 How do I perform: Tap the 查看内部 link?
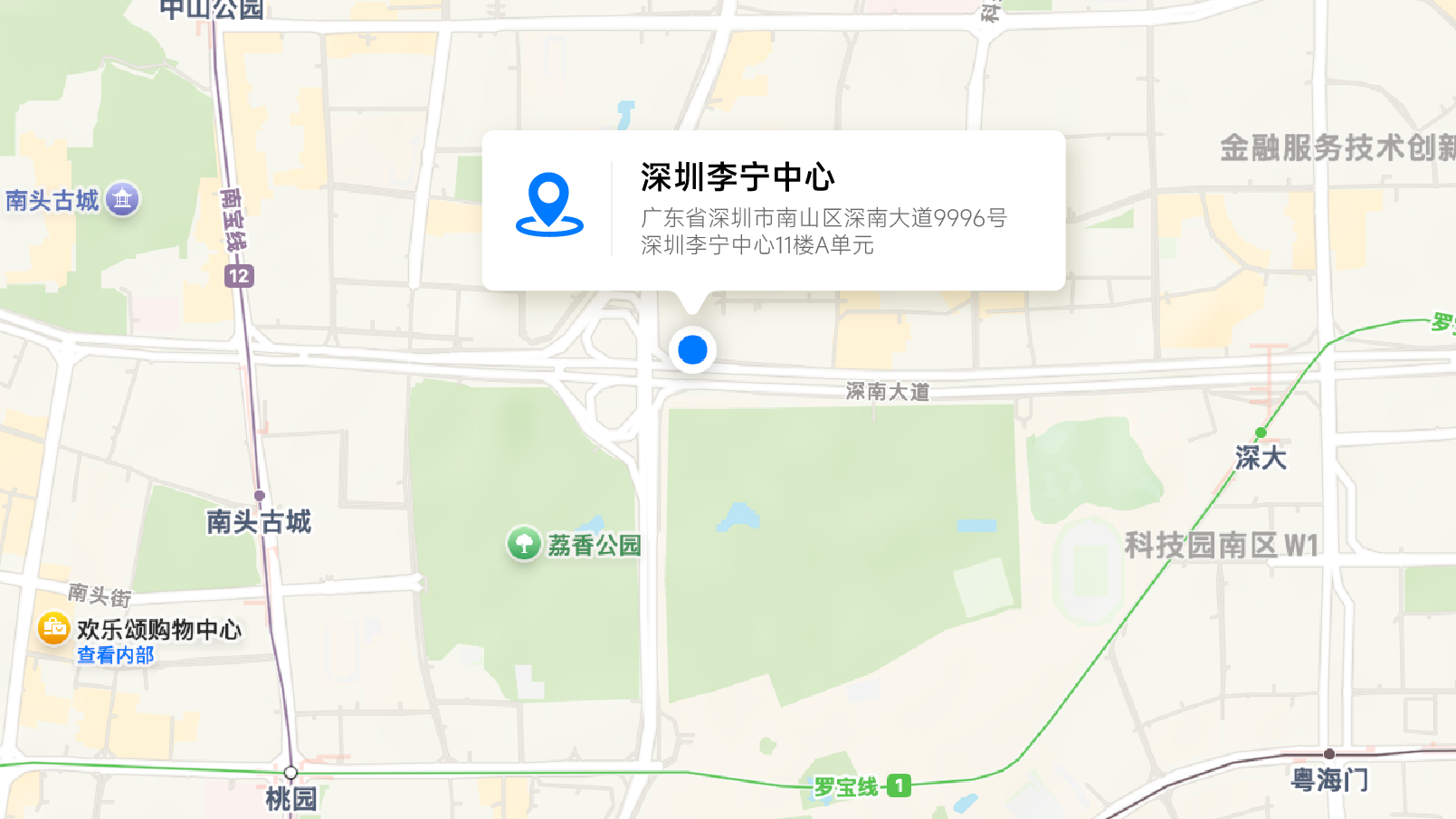pos(115,655)
